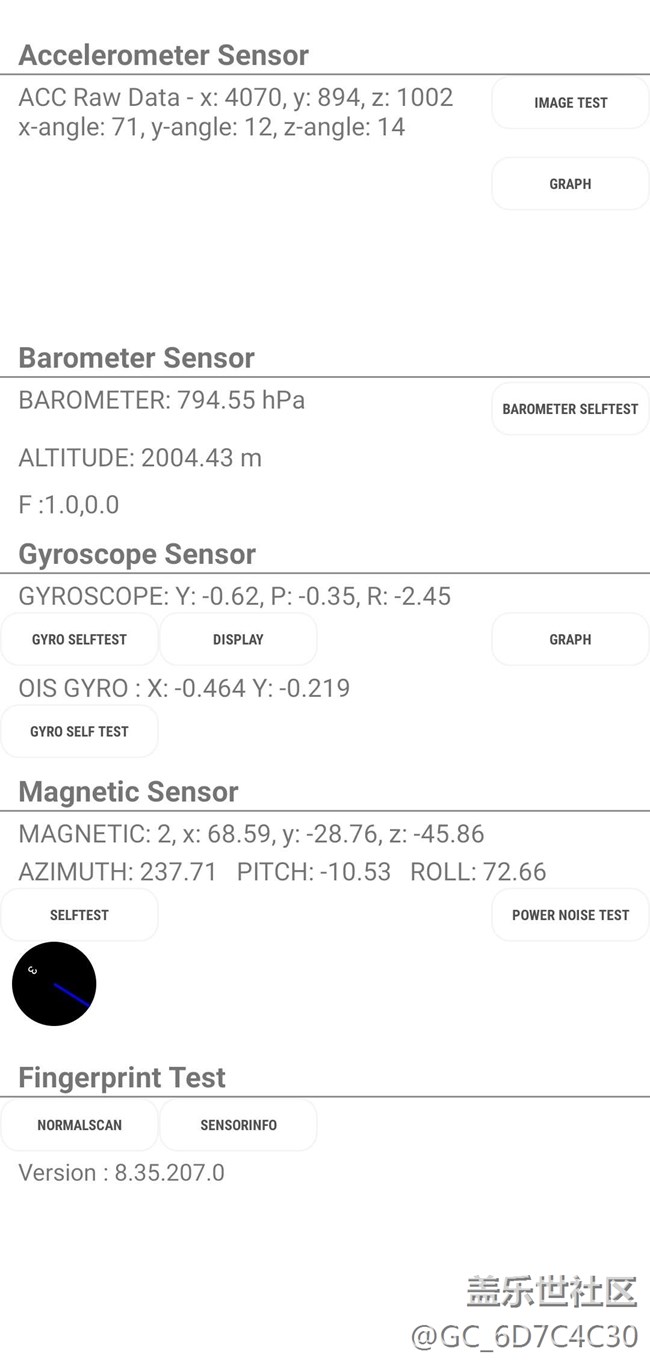
Task: Launch the POWER NOISE TEST
Action: pyautogui.click(x=570, y=915)
